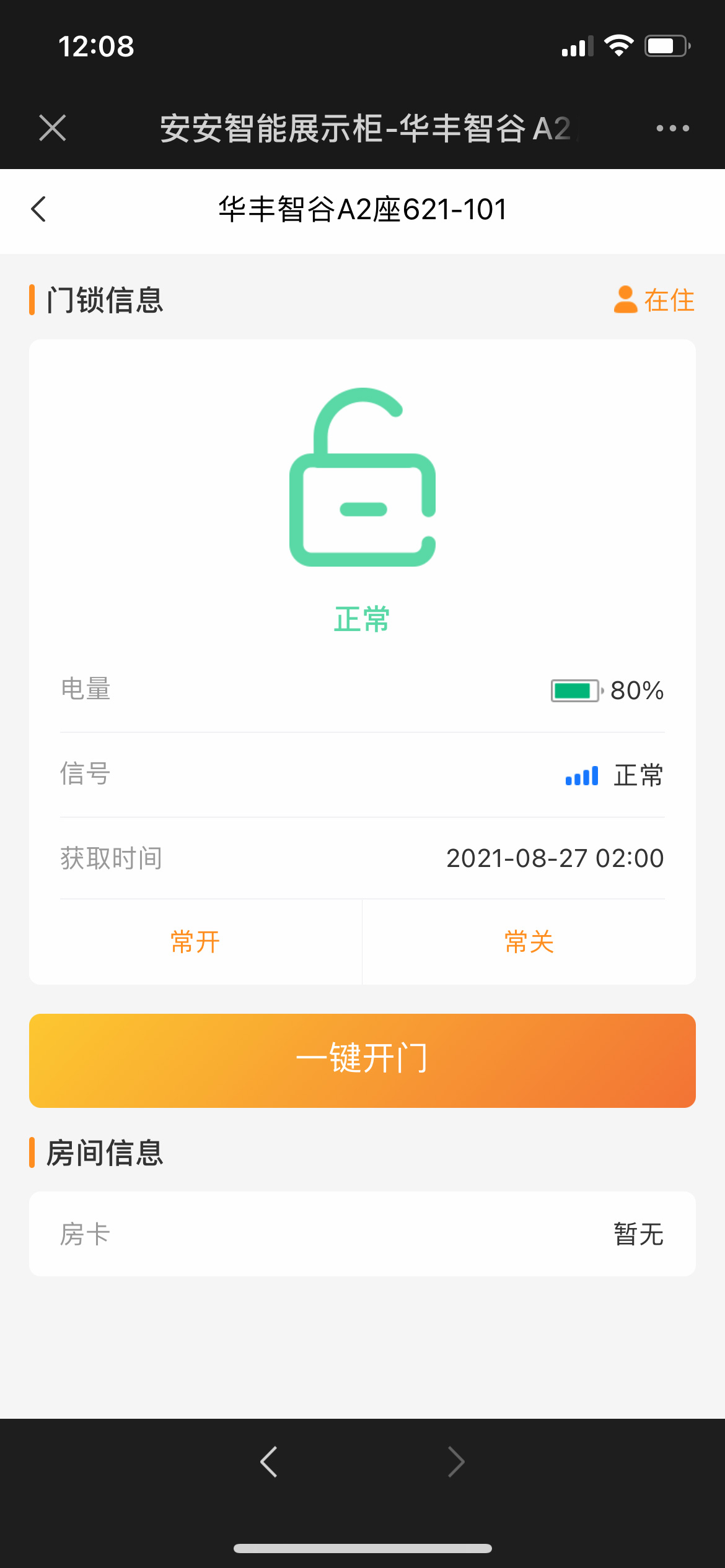This screenshot has width=725, height=1568.
Task: Click the 房间信息 section header
Action: pos(105,1152)
